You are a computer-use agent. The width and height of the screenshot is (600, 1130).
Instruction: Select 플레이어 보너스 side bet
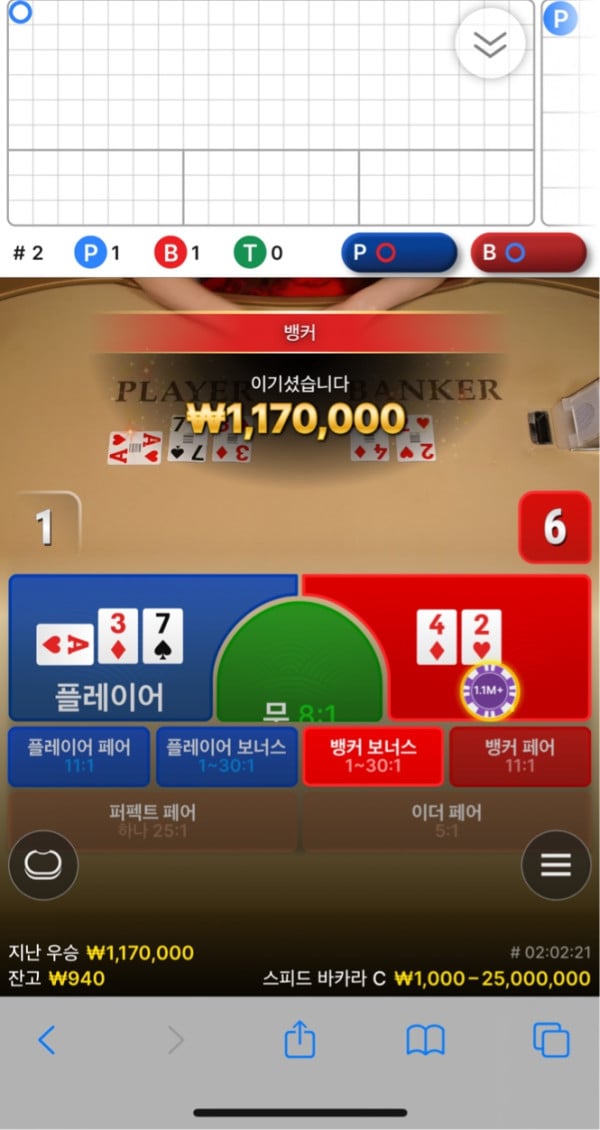tap(226, 756)
